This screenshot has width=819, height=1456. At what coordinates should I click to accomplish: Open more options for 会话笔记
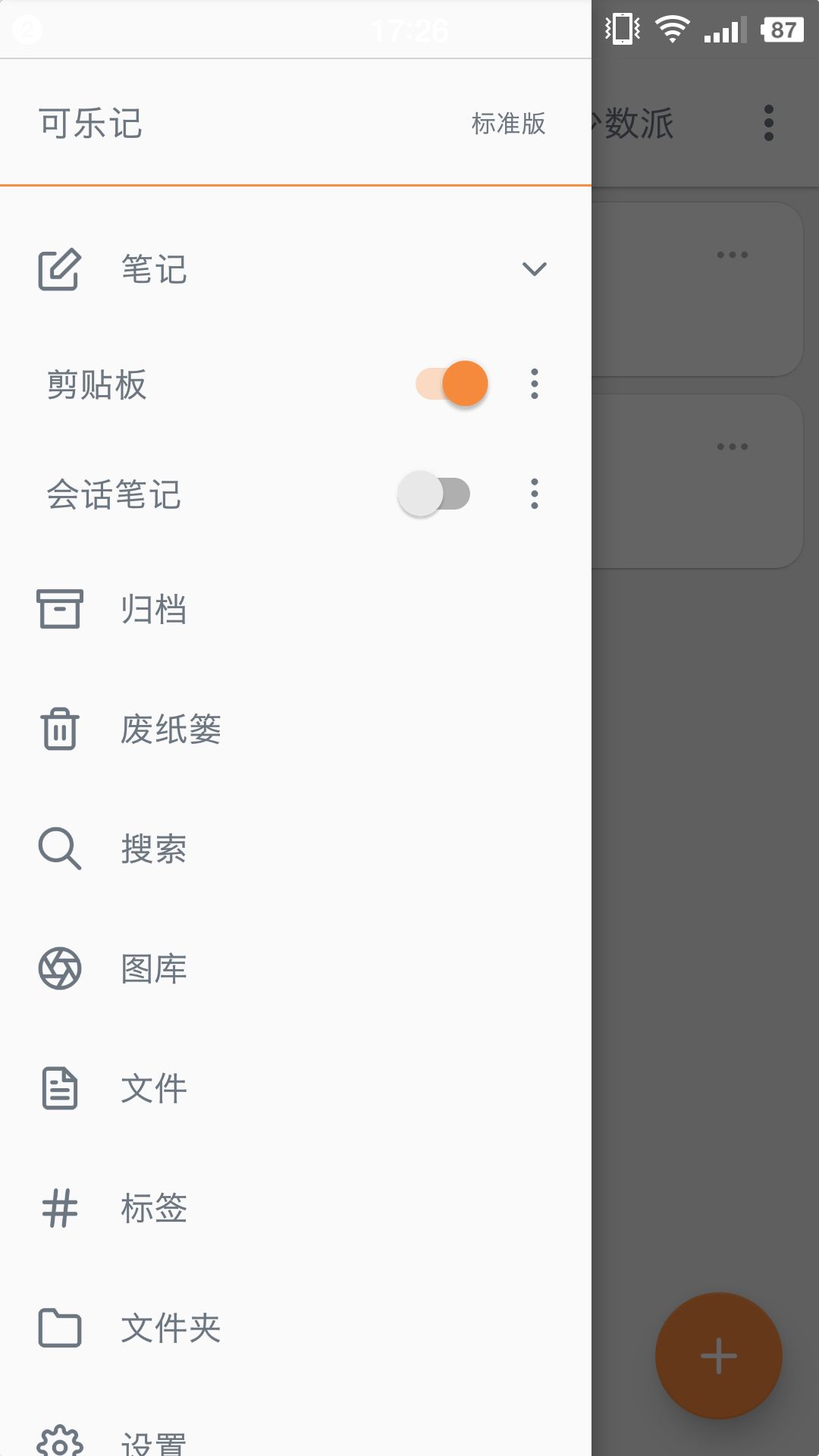point(535,494)
